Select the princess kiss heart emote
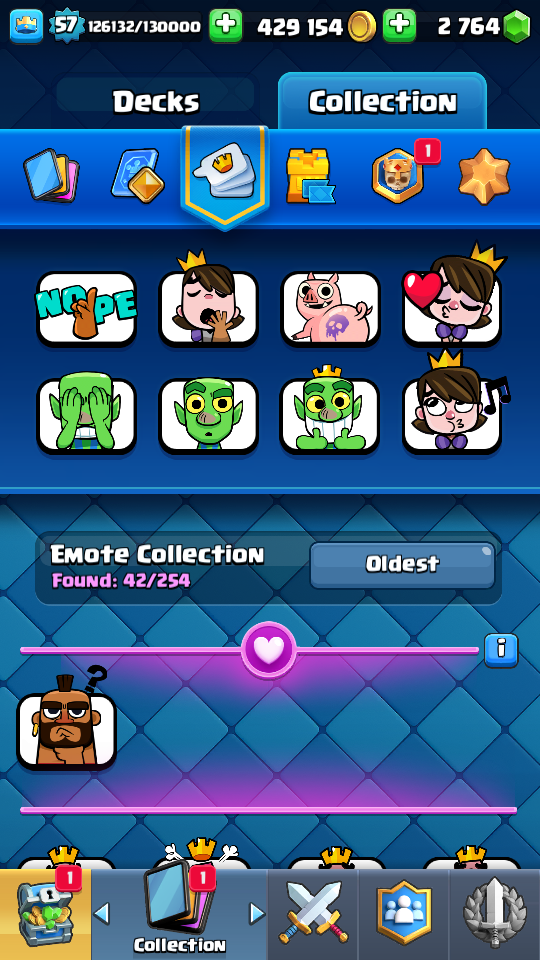The height and width of the screenshot is (960, 540). pos(452,300)
